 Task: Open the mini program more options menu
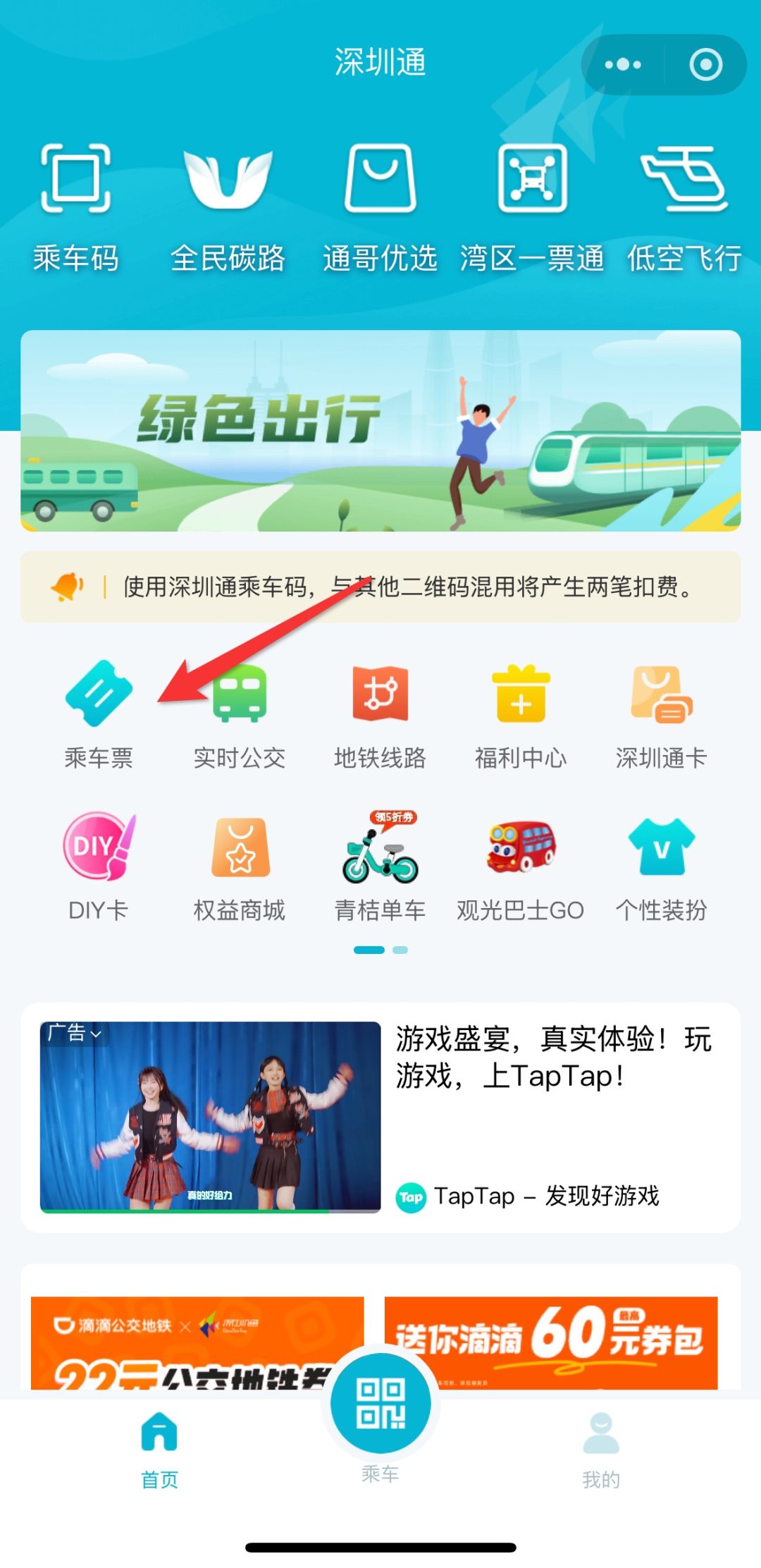(x=623, y=65)
